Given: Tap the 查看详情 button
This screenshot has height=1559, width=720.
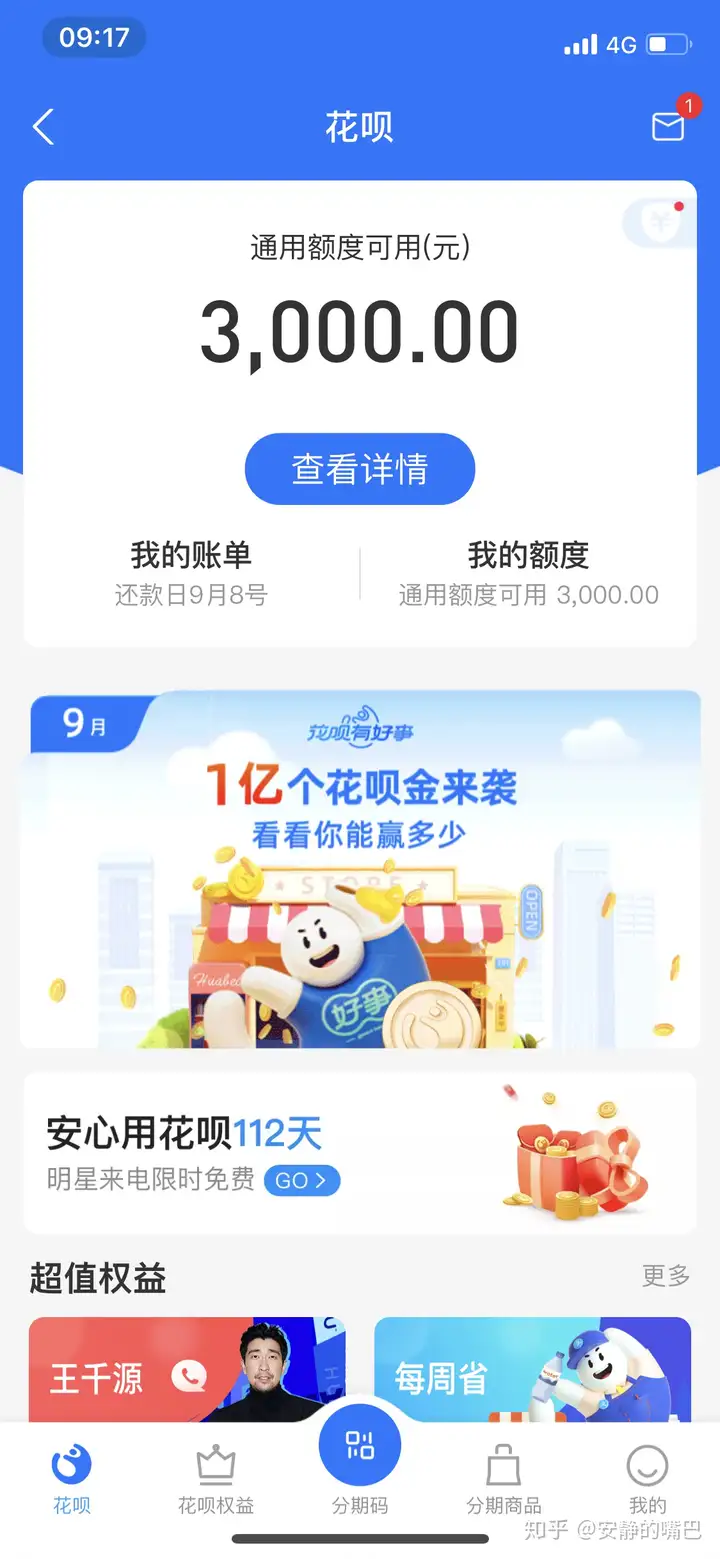Looking at the screenshot, I should tap(360, 469).
